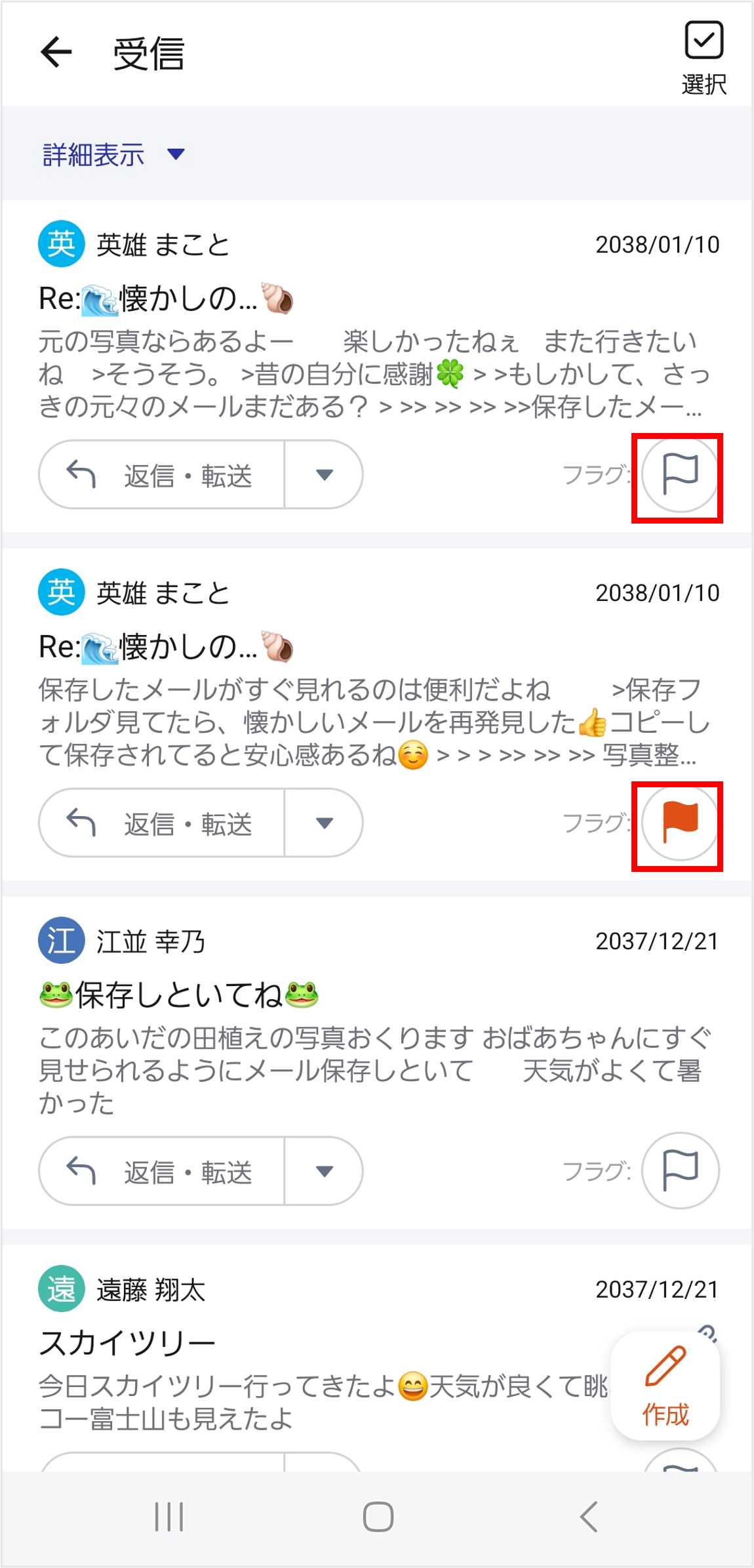This screenshot has width=754, height=1568.
Task: Tap 返信・転送 on 江並 幸乃's email
Action: tap(161, 1171)
